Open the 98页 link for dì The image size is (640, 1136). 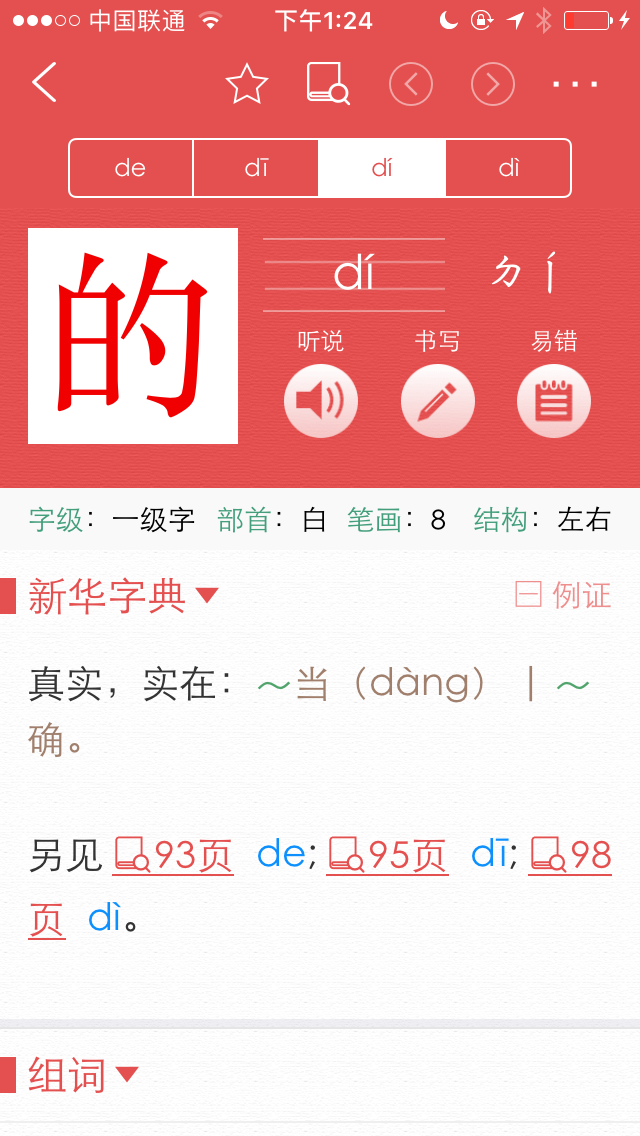pyautogui.click(x=571, y=855)
